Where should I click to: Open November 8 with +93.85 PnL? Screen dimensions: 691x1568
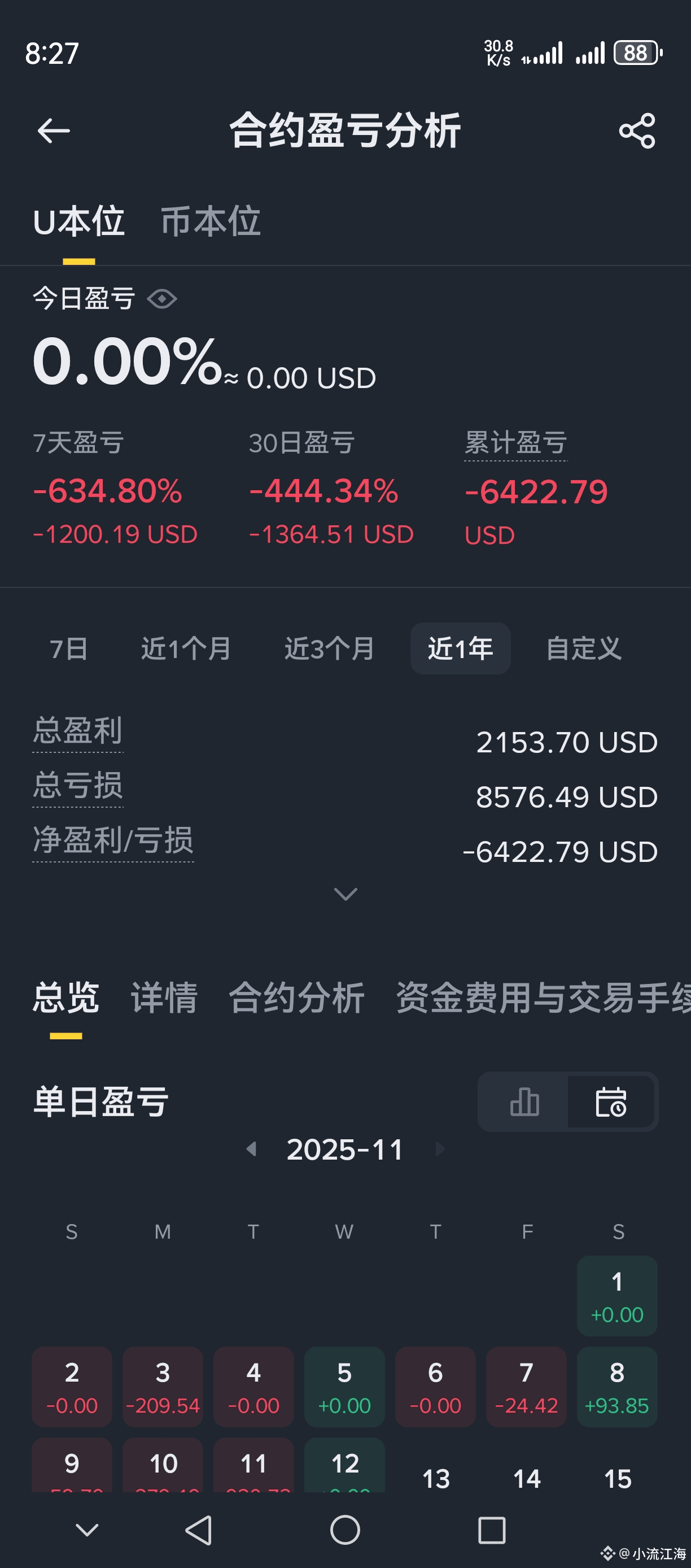tap(617, 1387)
